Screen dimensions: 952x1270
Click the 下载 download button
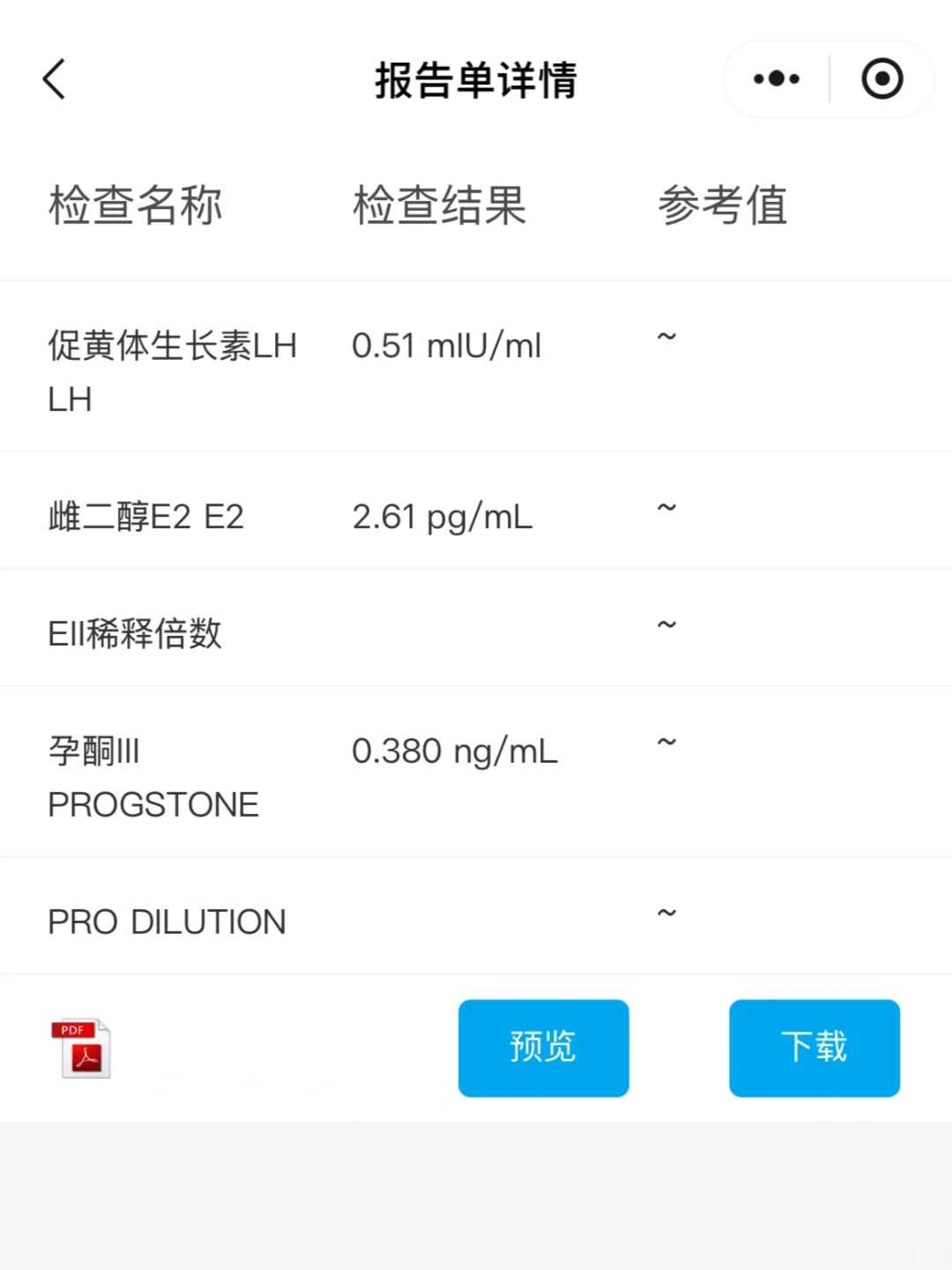(x=814, y=1047)
